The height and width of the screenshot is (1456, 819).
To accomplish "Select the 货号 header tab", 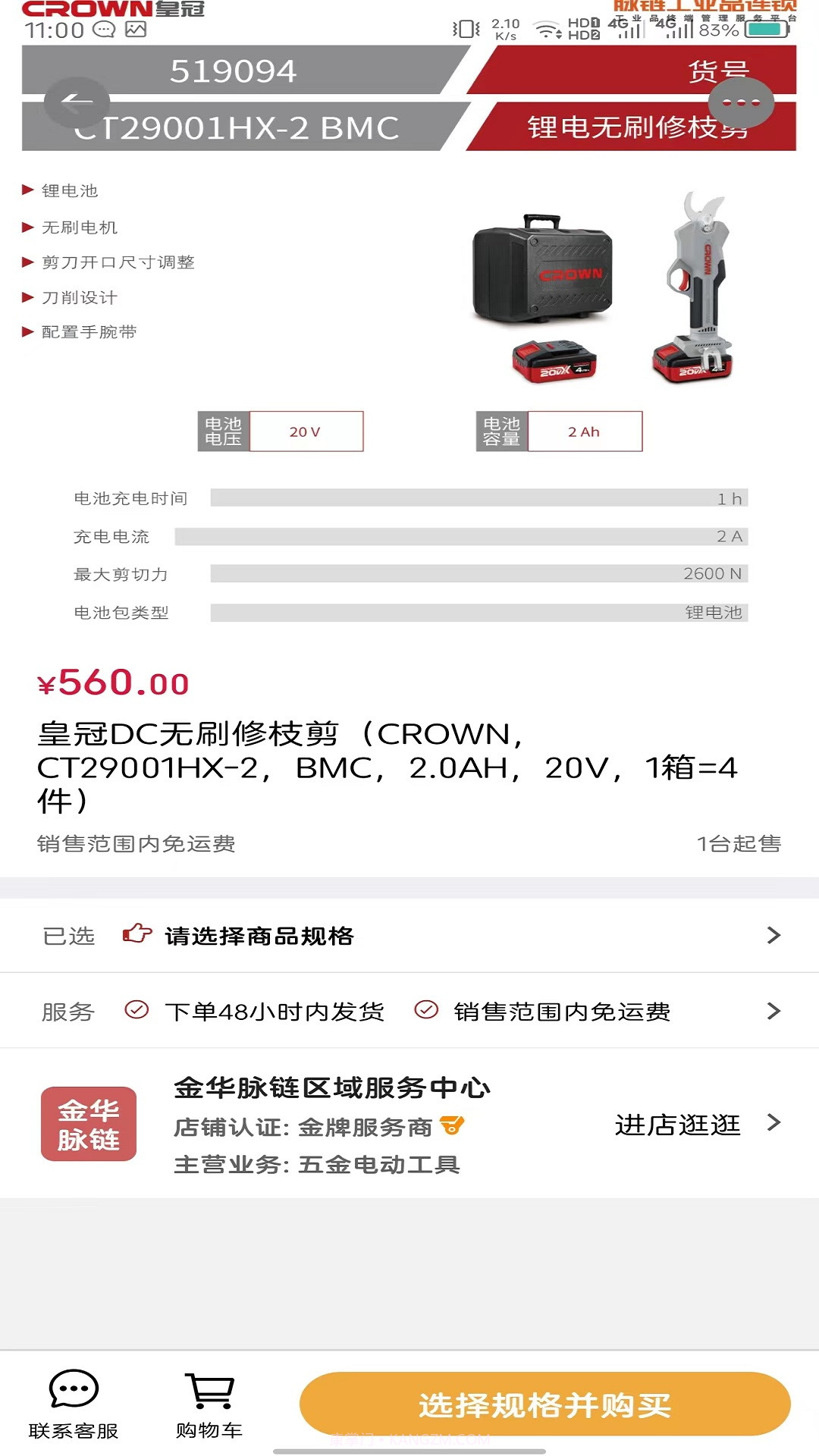I will tap(719, 71).
